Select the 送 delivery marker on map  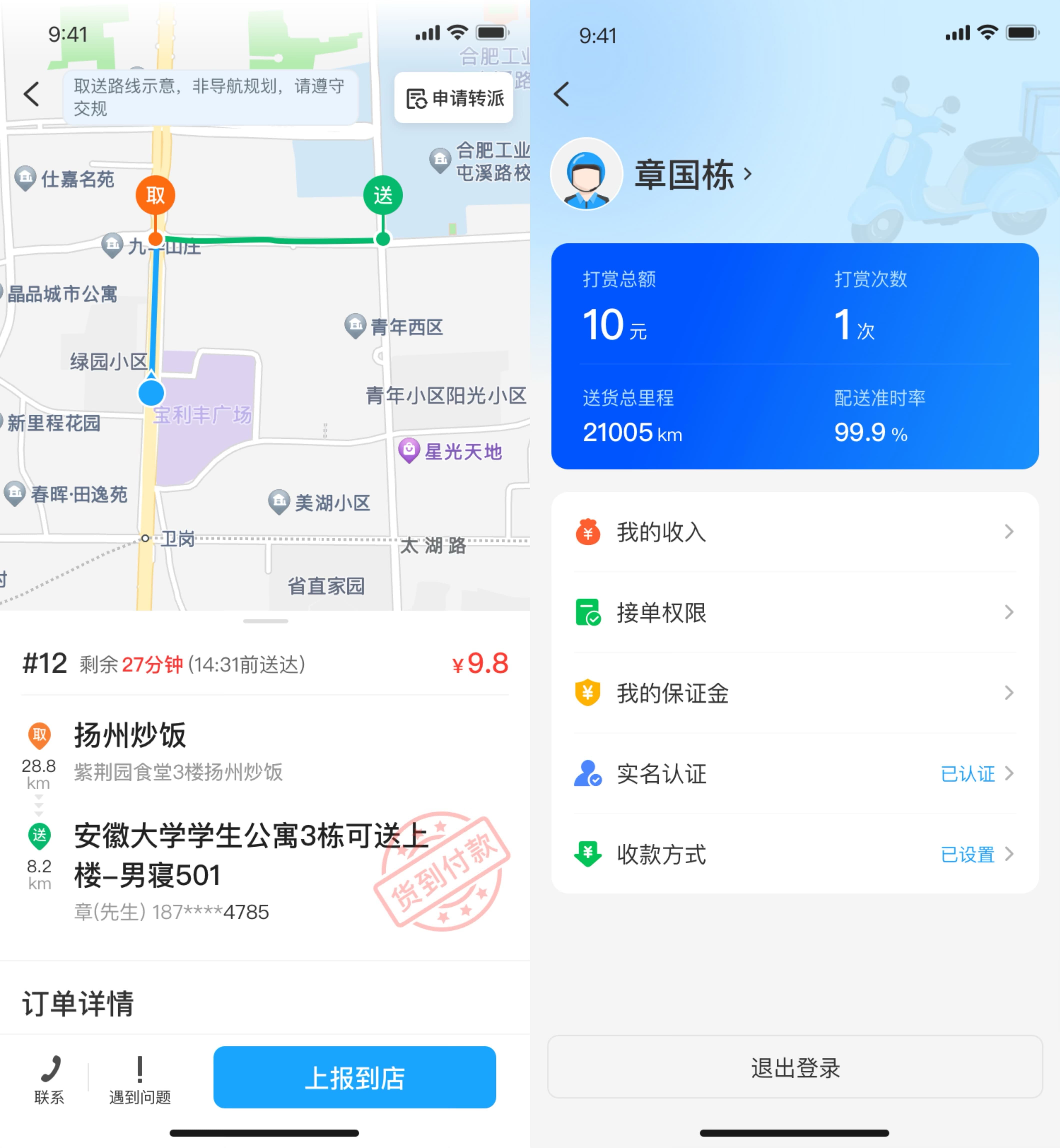[383, 196]
